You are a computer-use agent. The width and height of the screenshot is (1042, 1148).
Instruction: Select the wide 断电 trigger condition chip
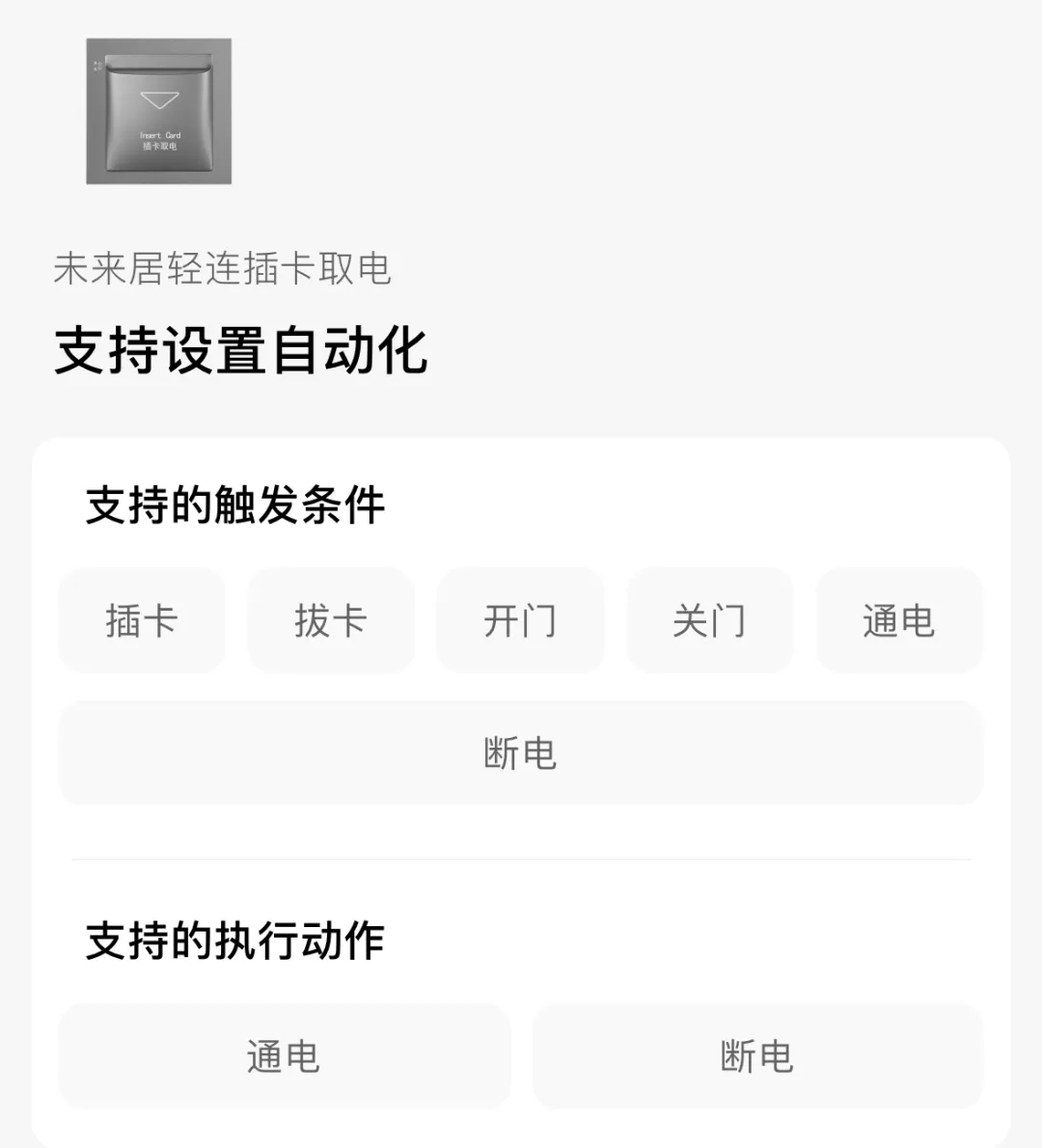(x=521, y=753)
